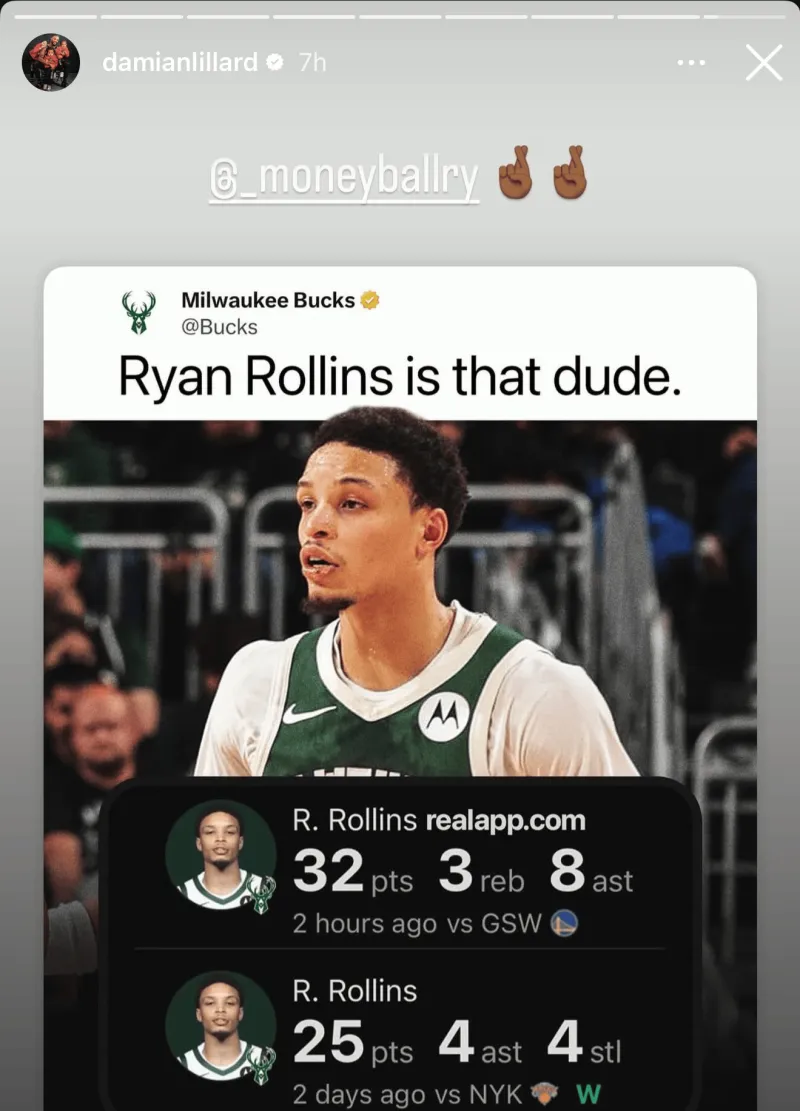The height and width of the screenshot is (1111, 800).
Task: Tap the damianlillard username
Action: [180, 63]
